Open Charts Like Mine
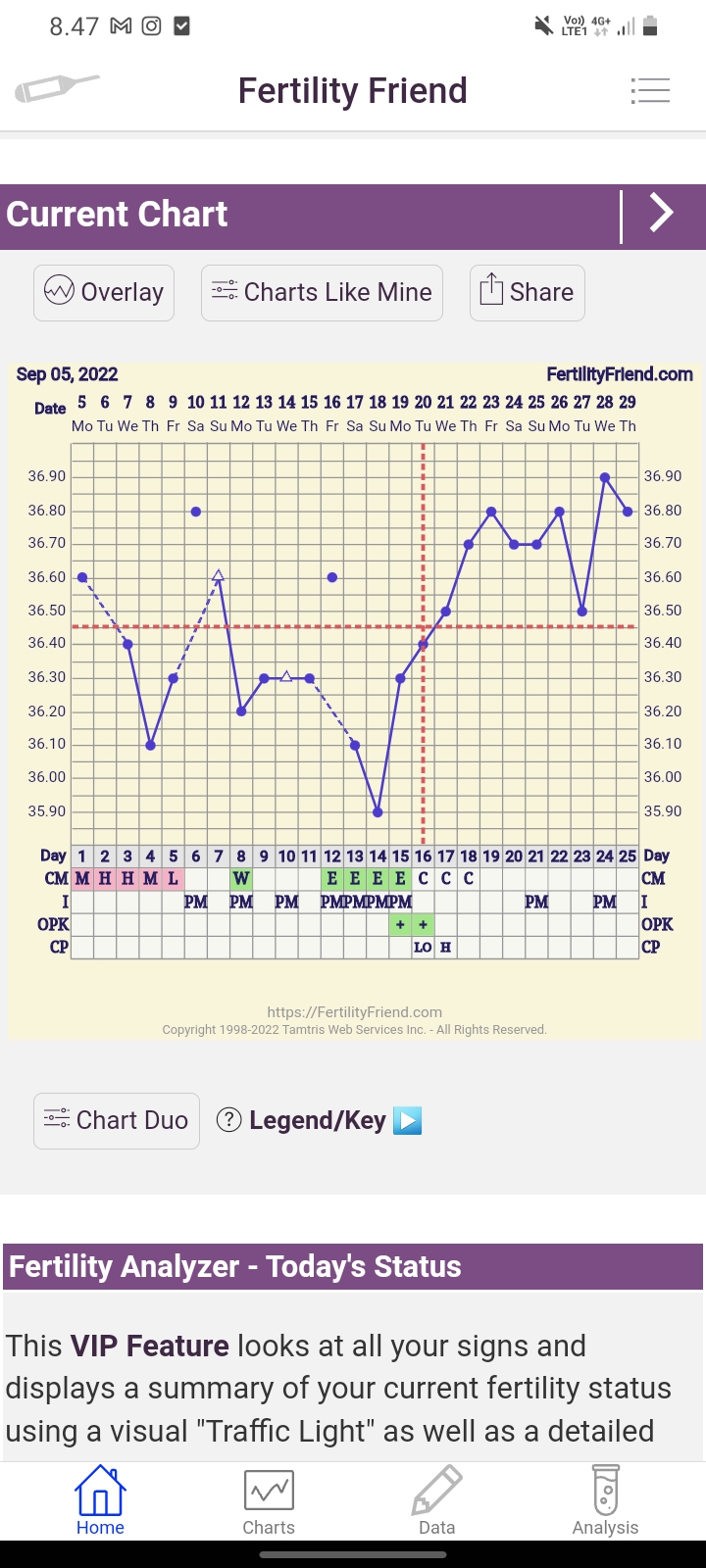 pyautogui.click(x=322, y=292)
